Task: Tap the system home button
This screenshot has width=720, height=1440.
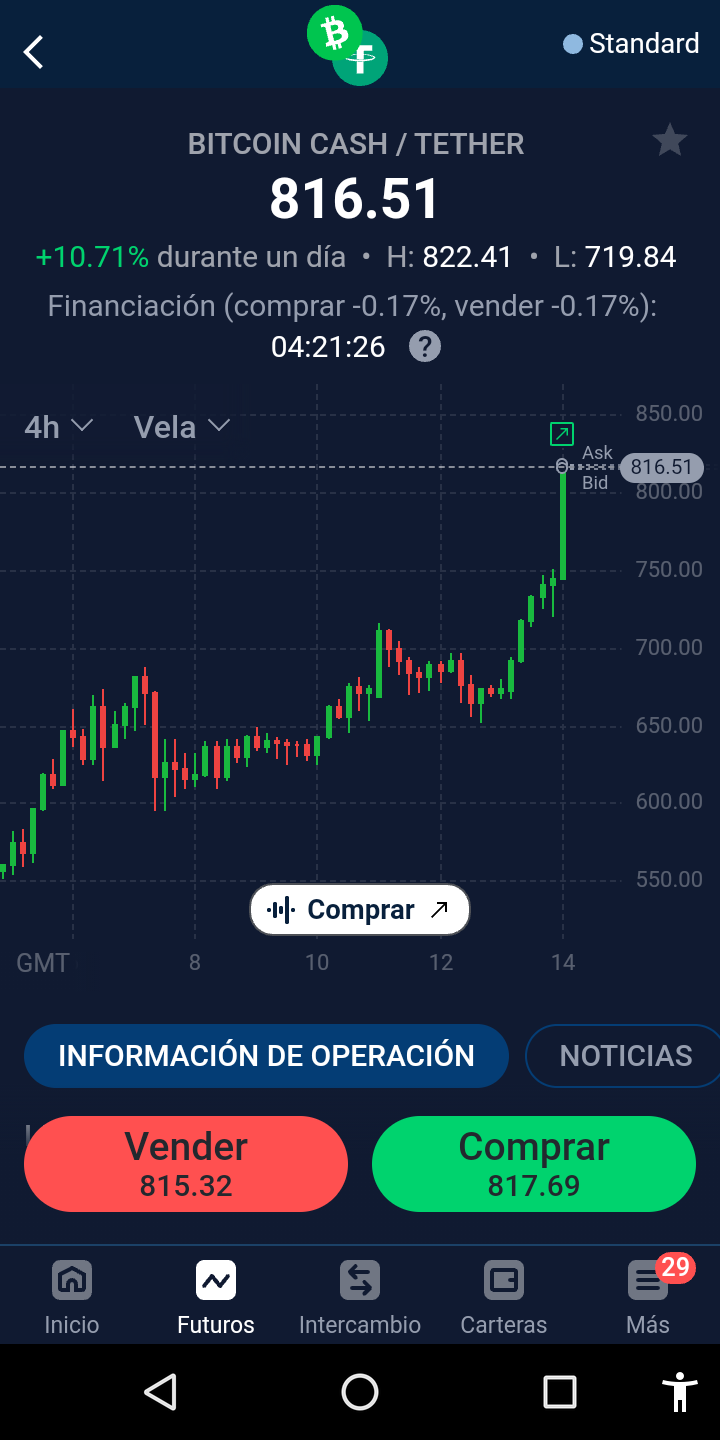Action: pyautogui.click(x=360, y=1392)
